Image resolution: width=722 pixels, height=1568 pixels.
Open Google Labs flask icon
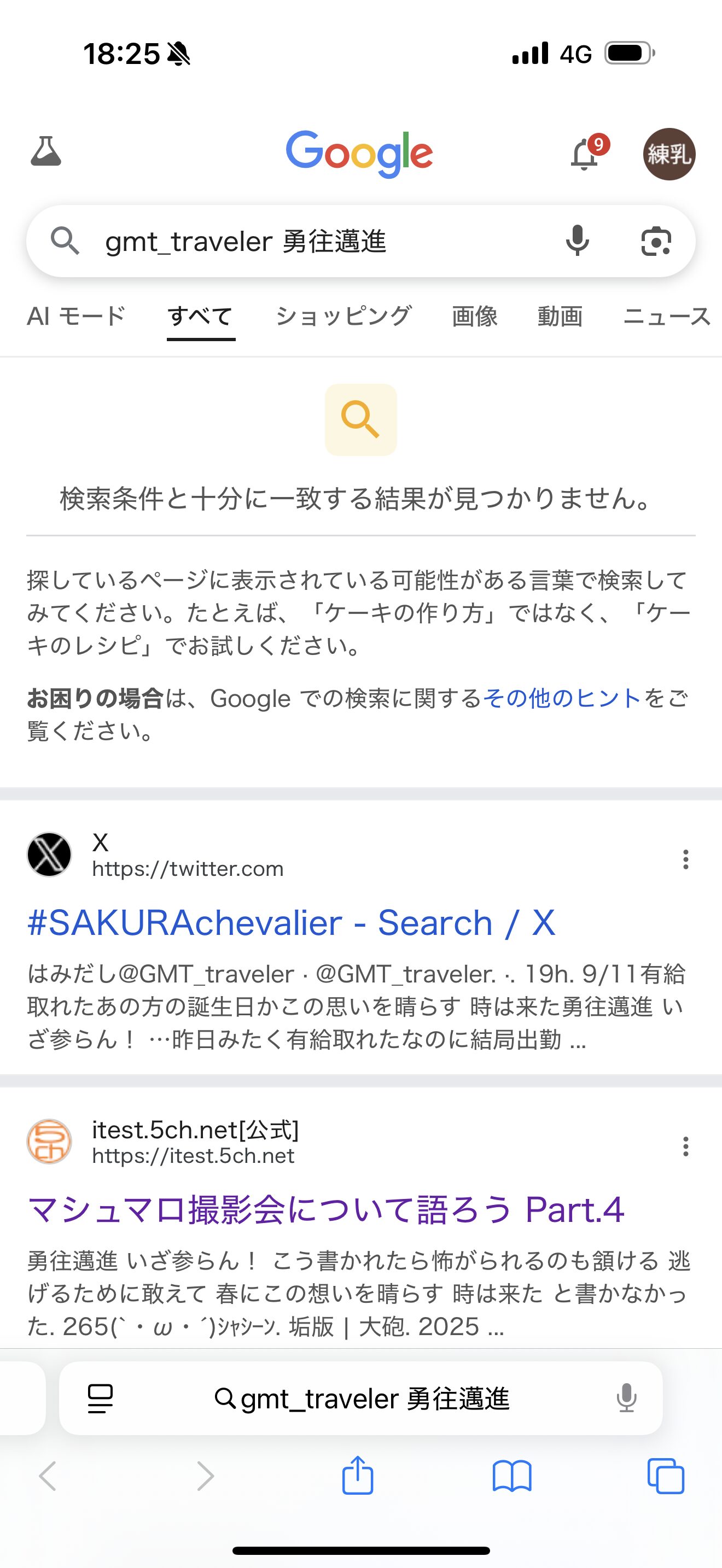coord(45,152)
